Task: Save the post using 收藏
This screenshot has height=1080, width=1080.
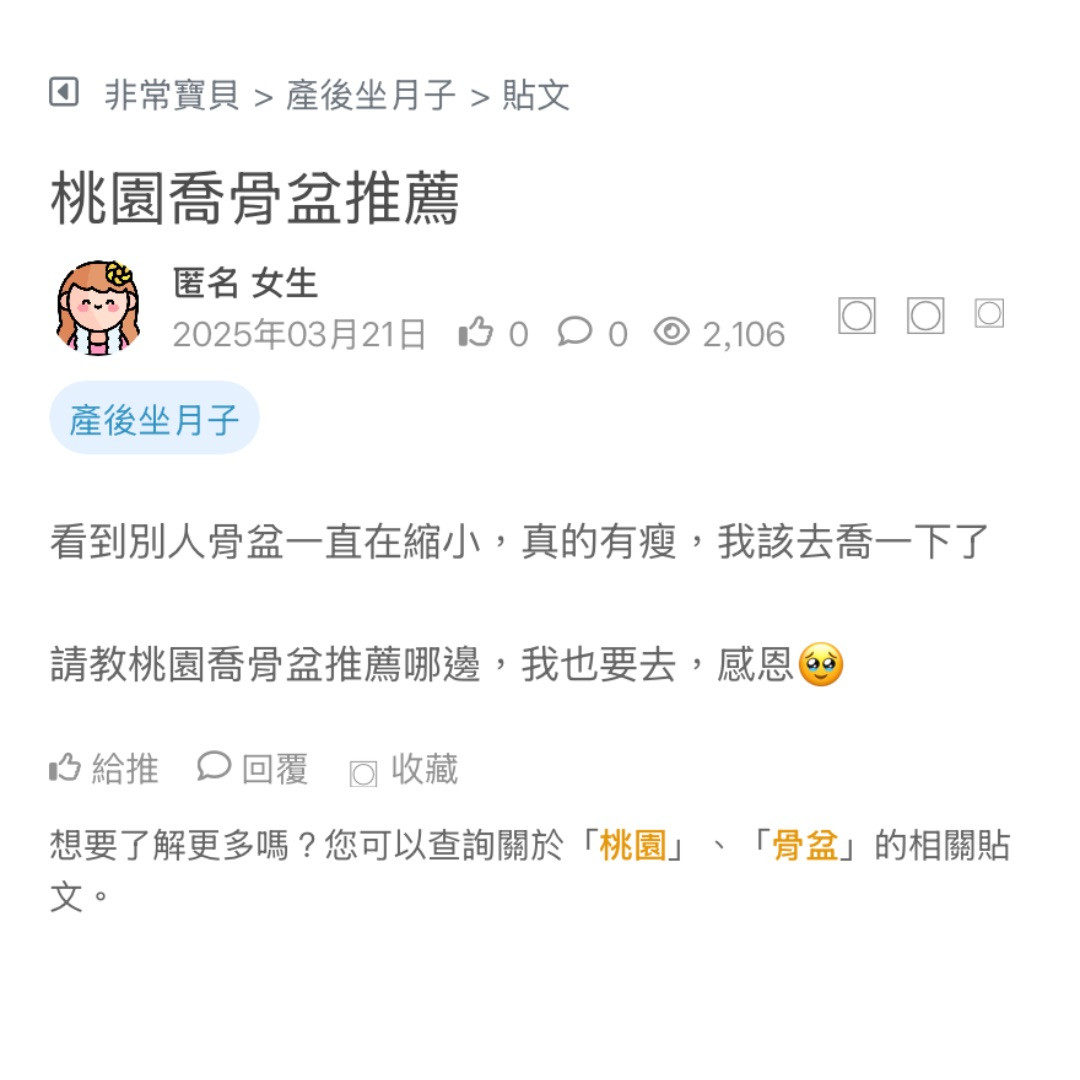Action: tap(404, 770)
